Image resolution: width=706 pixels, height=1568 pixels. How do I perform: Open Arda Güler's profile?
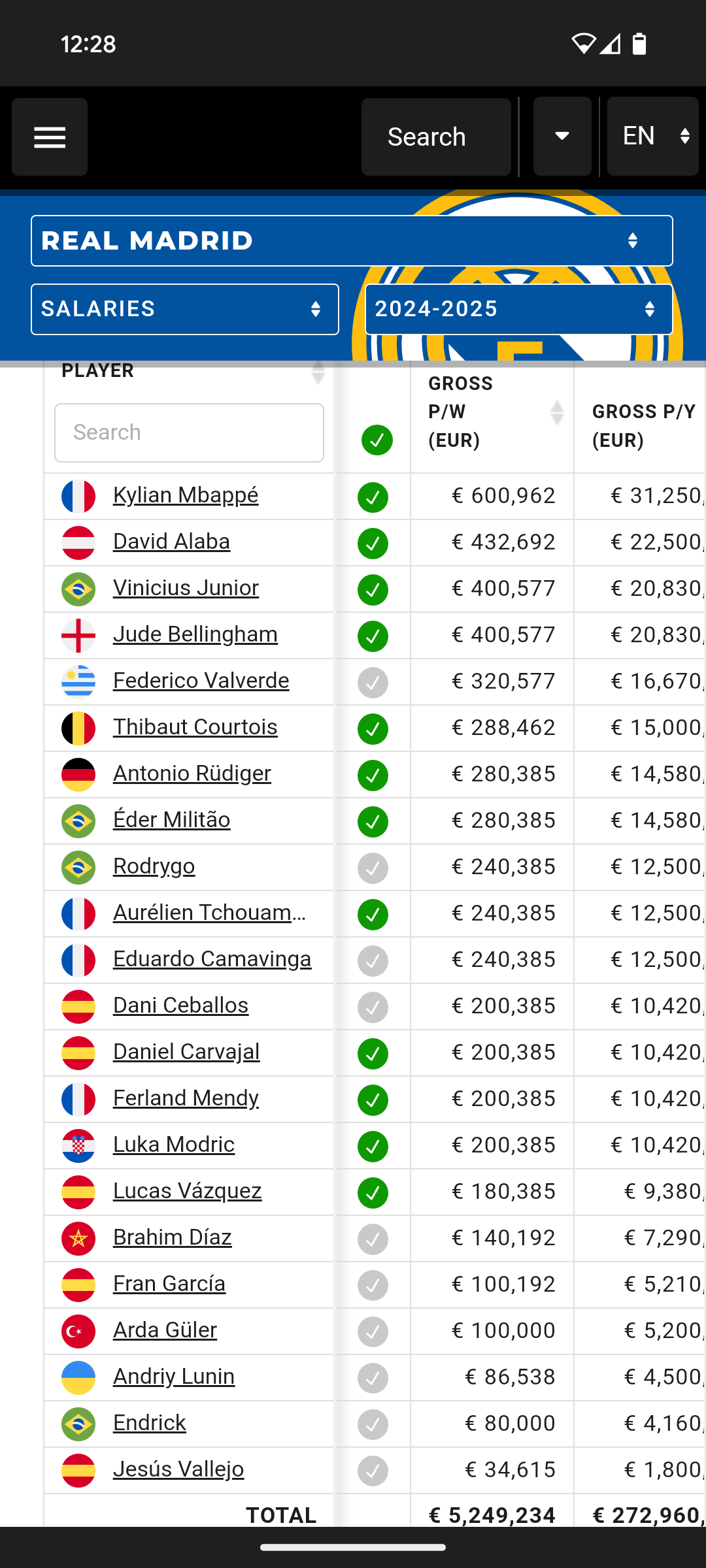(x=165, y=1330)
